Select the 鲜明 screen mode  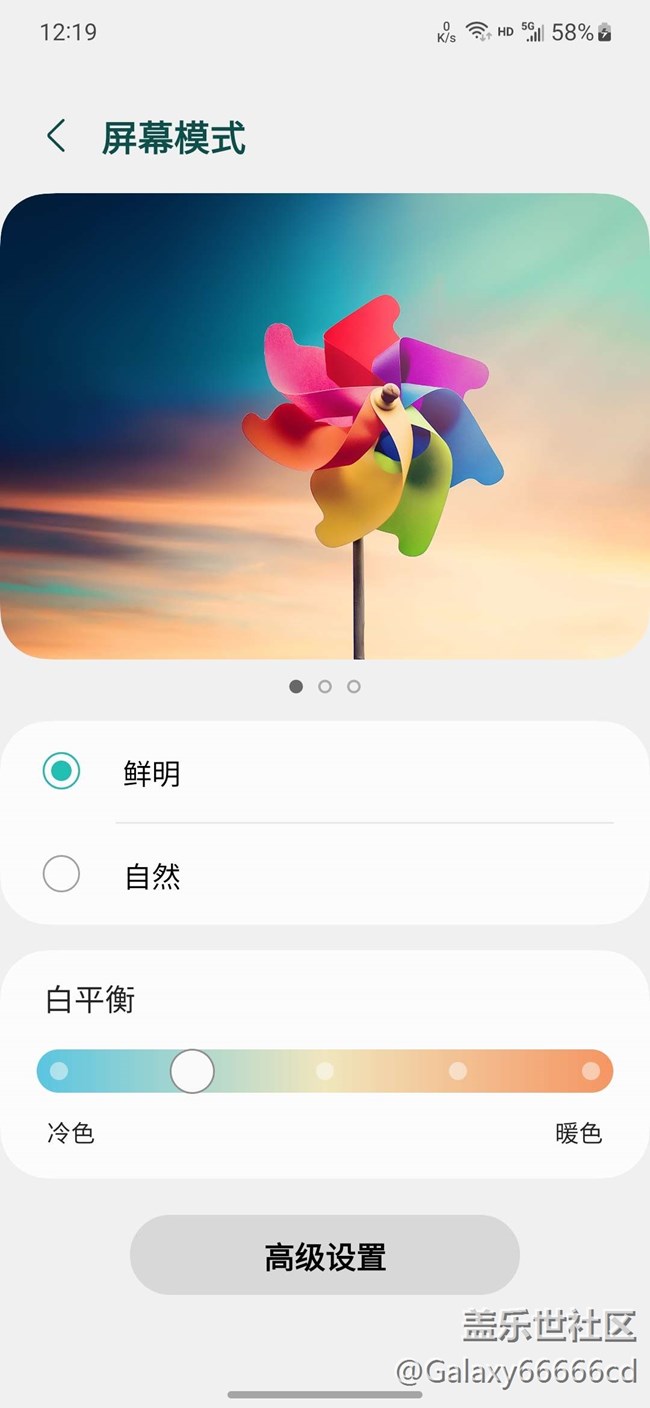pyautogui.click(x=62, y=772)
